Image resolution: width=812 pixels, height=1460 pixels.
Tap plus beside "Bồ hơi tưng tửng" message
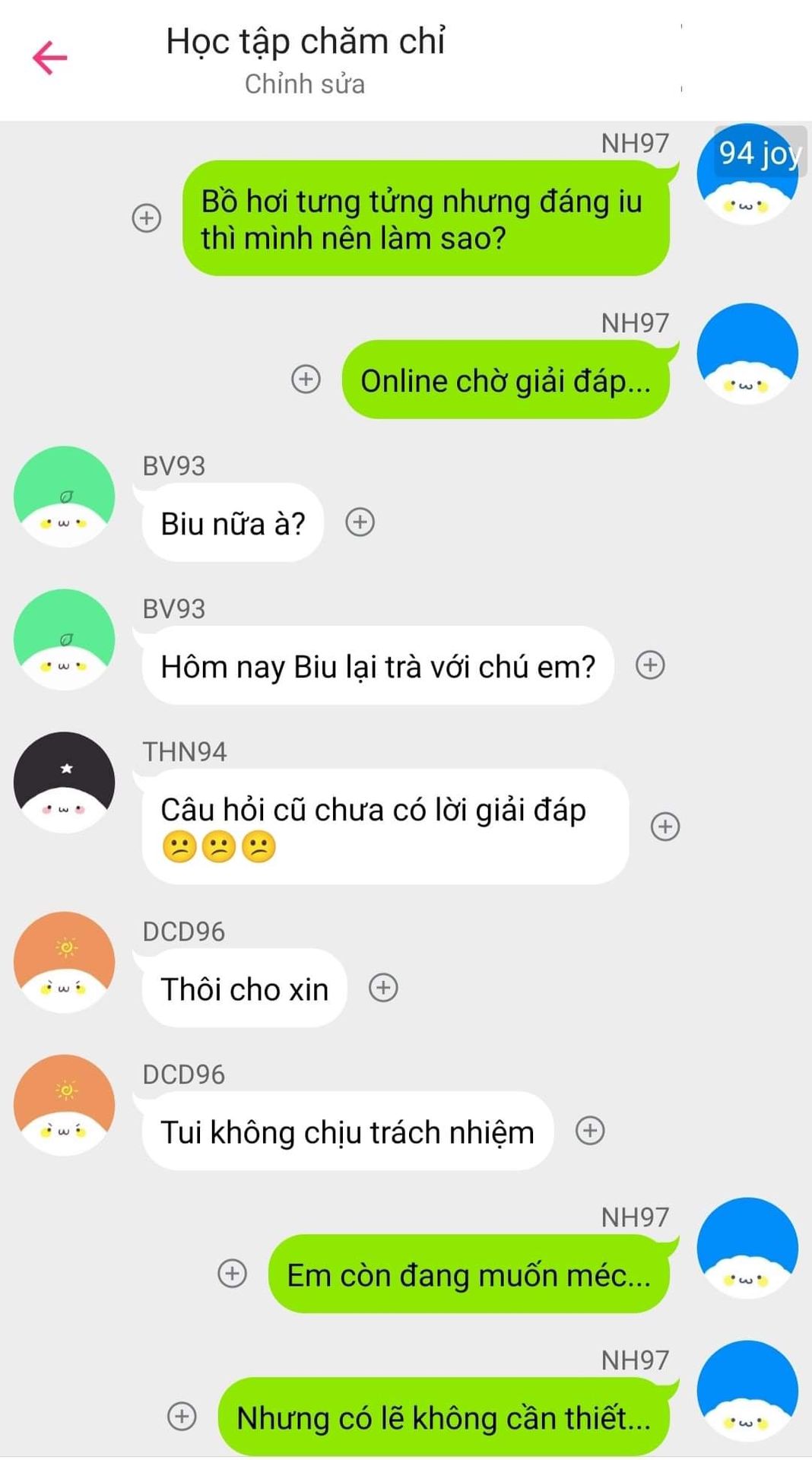pyautogui.click(x=147, y=218)
